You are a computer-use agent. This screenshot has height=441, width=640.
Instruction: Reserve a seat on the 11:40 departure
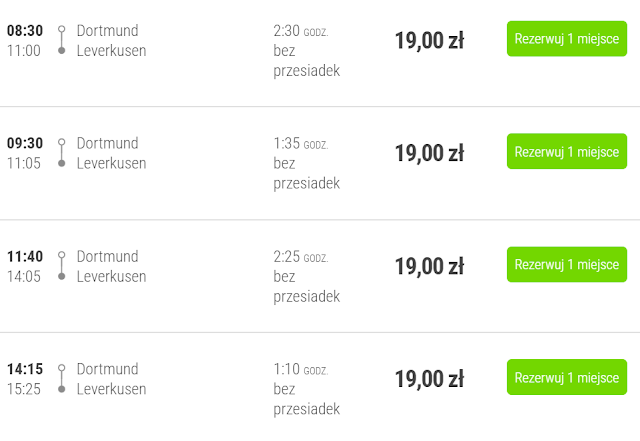[x=566, y=265]
